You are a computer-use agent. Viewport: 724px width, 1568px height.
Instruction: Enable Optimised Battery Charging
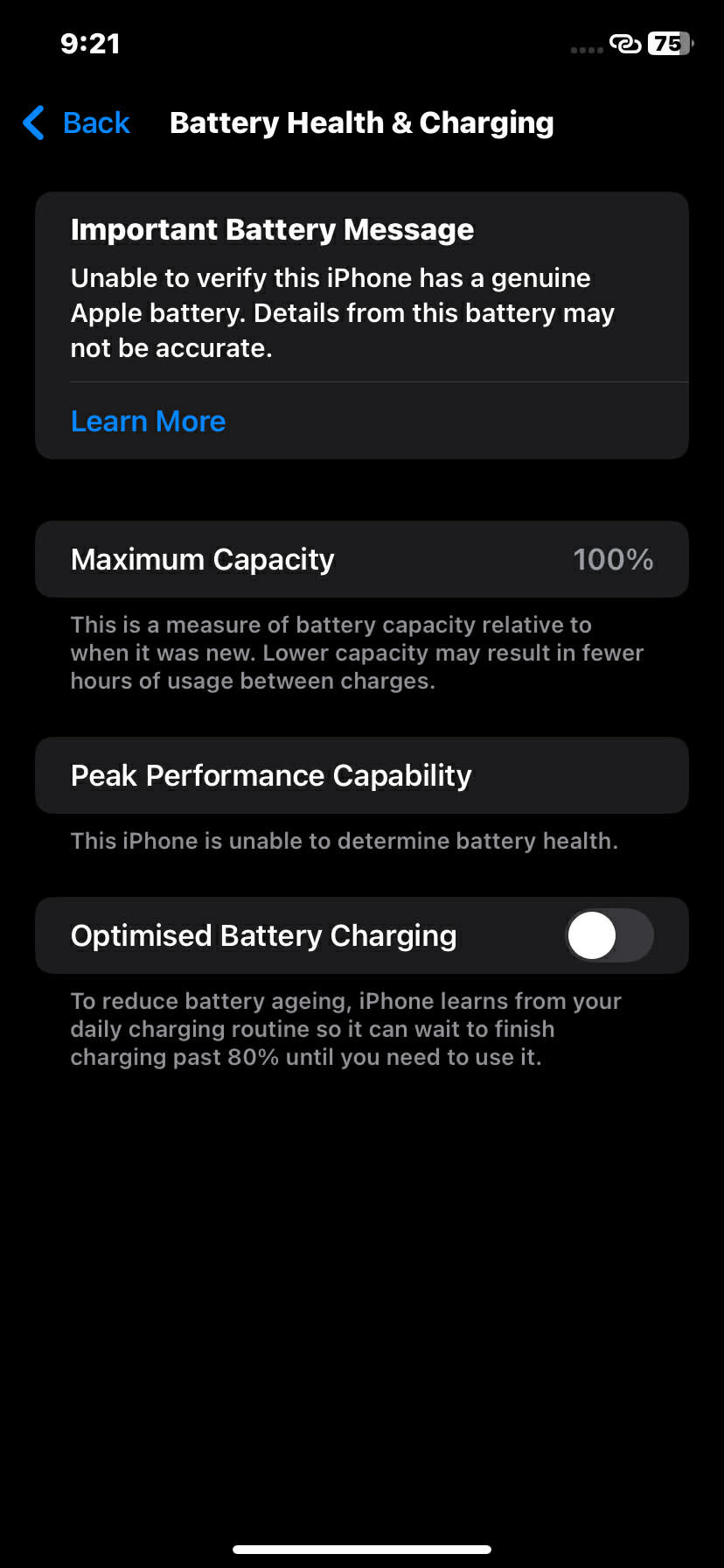(609, 935)
